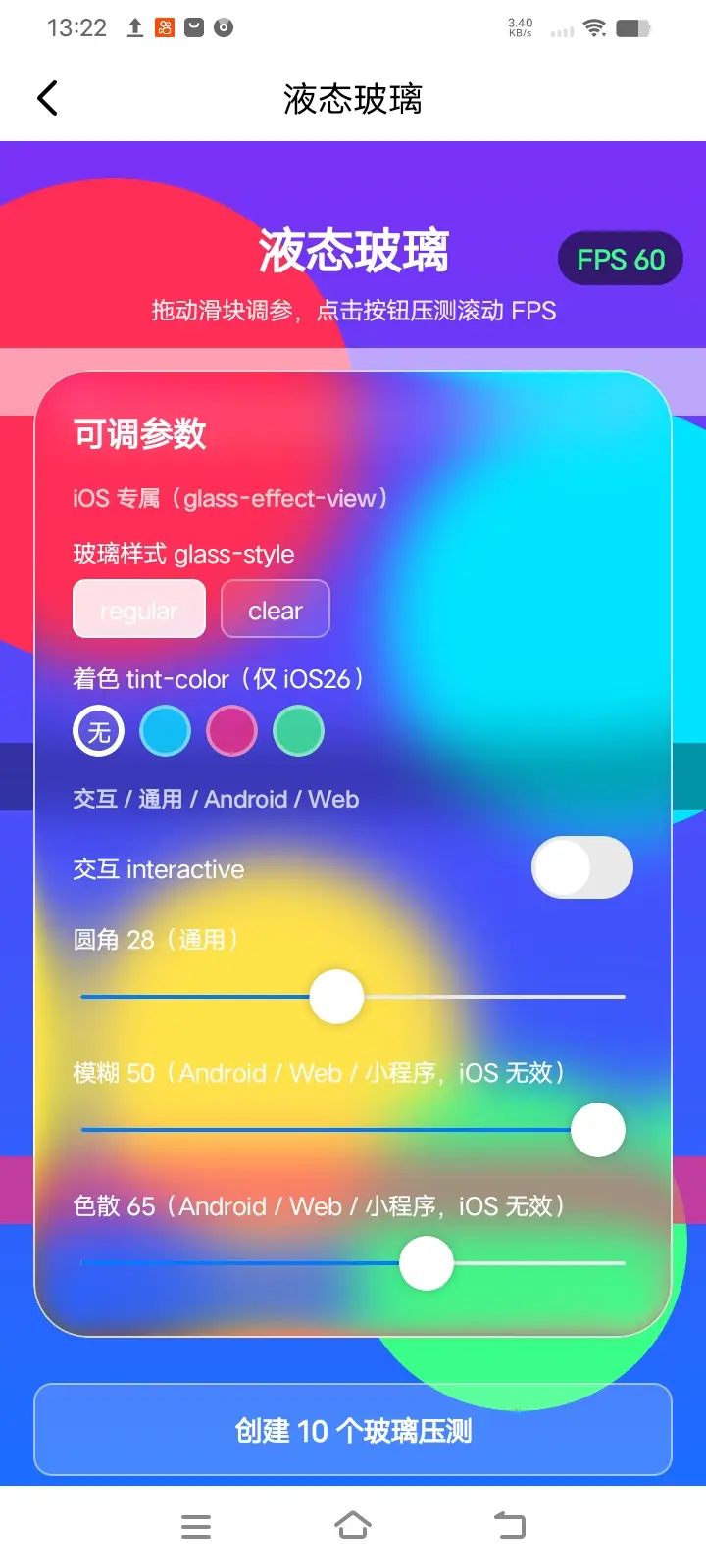Enable the 交互 interactive switch
706x1568 pixels.
(582, 867)
